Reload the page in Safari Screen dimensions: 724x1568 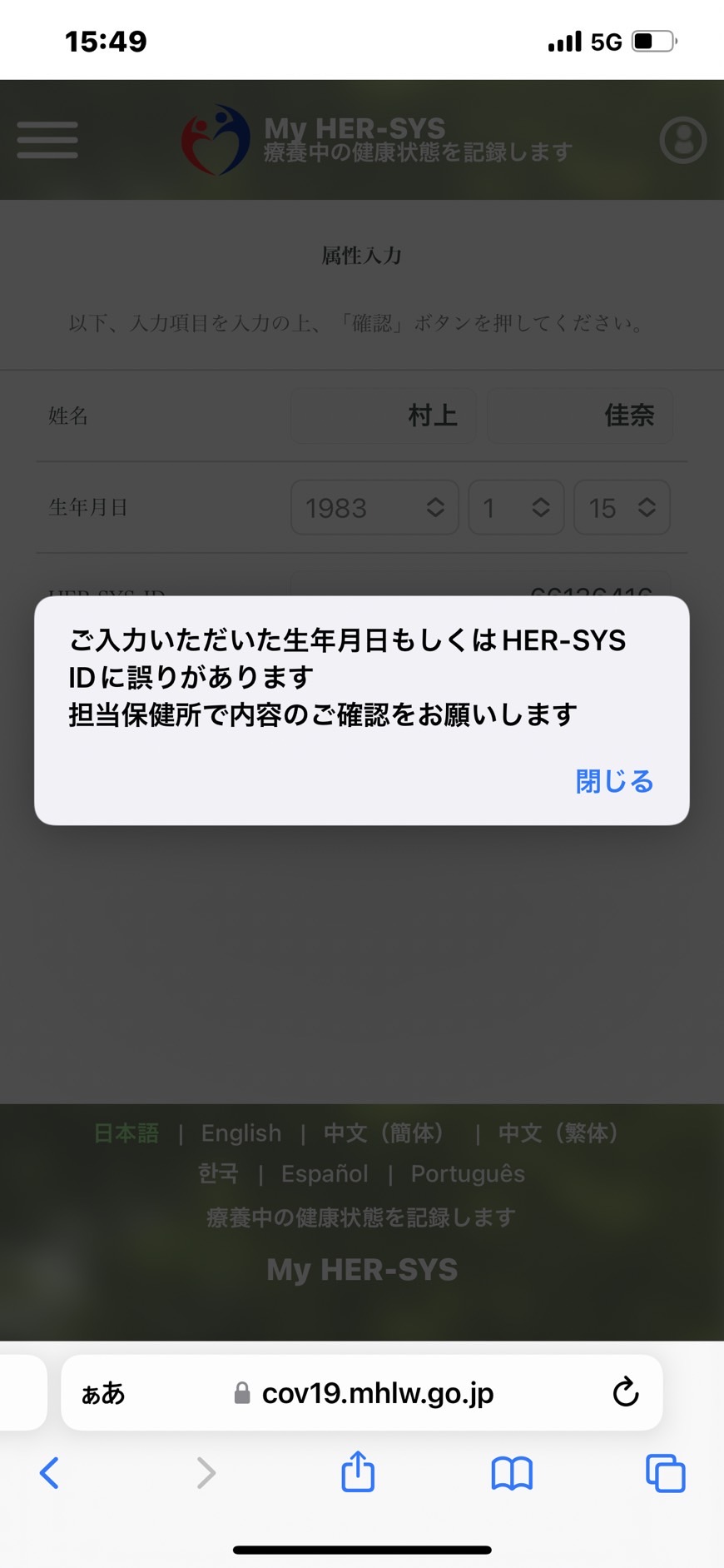626,1392
